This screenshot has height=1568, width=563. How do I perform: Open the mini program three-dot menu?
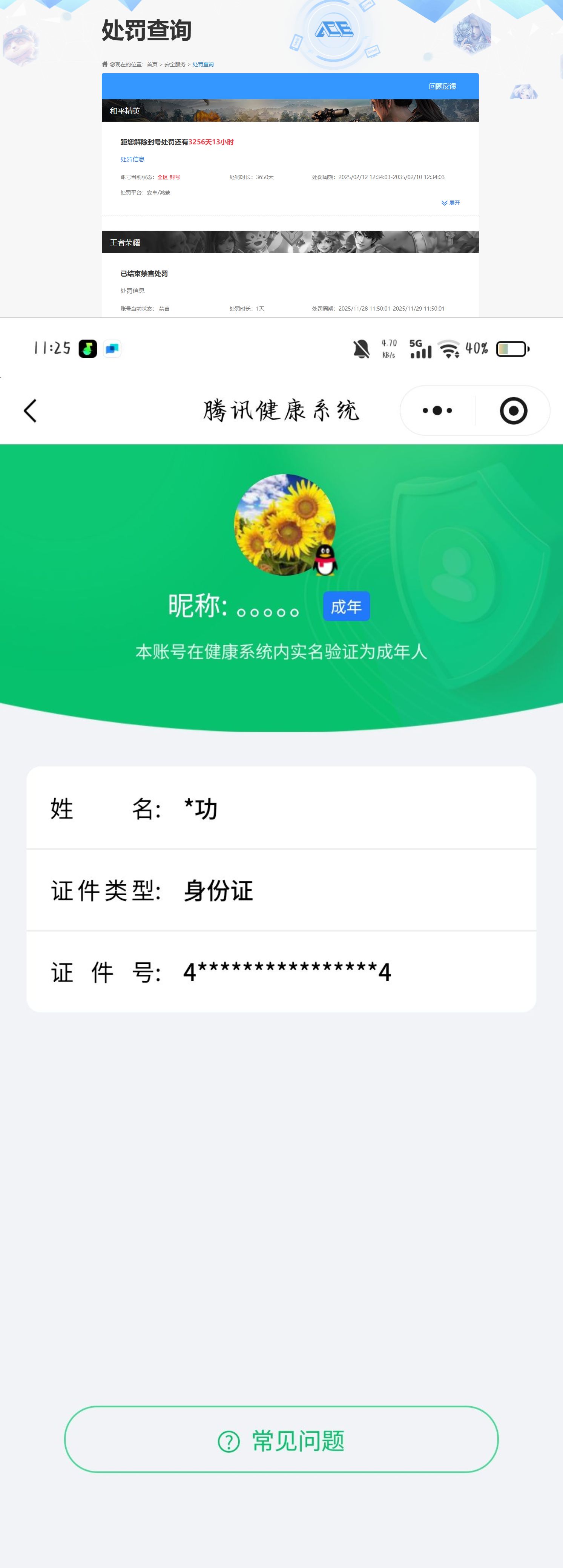click(437, 411)
